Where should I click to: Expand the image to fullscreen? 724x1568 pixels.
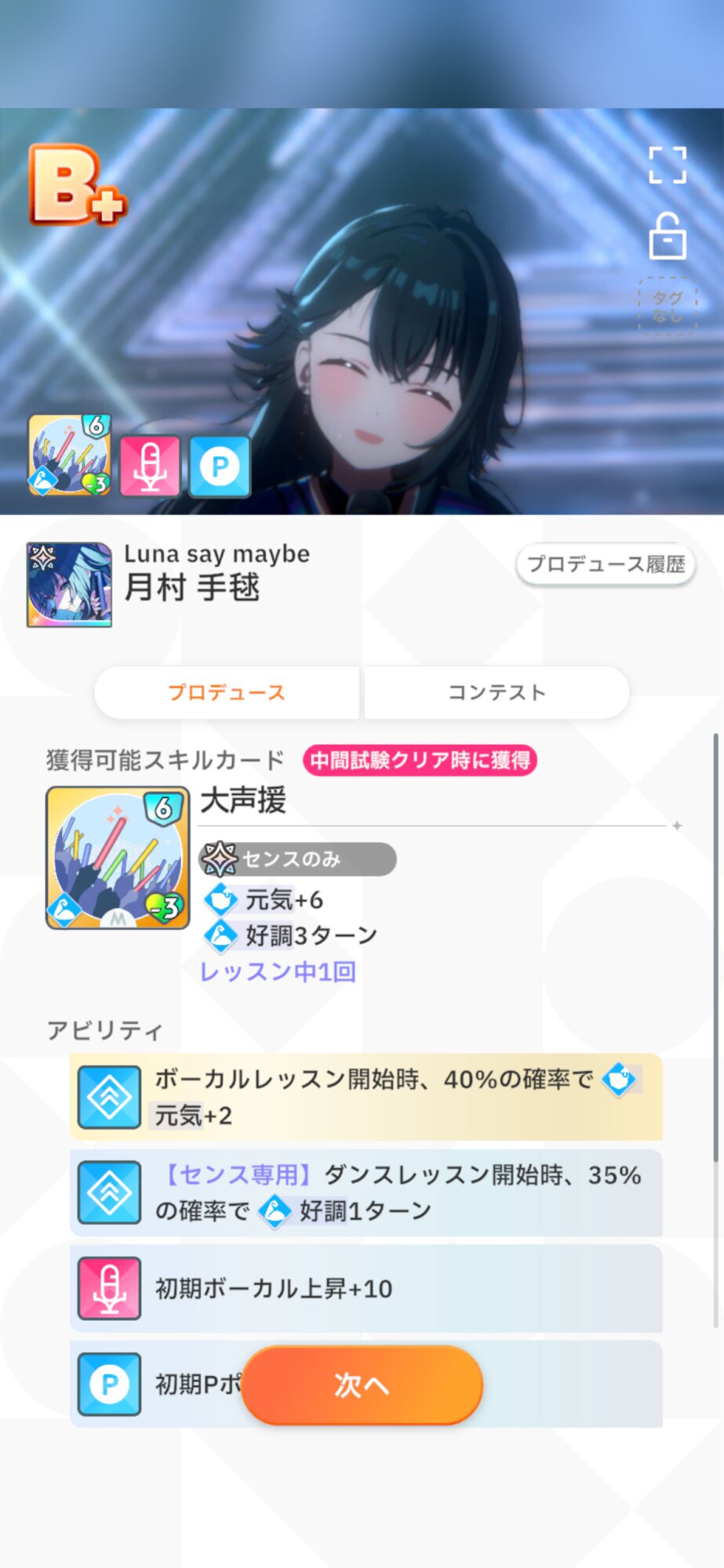click(x=668, y=165)
